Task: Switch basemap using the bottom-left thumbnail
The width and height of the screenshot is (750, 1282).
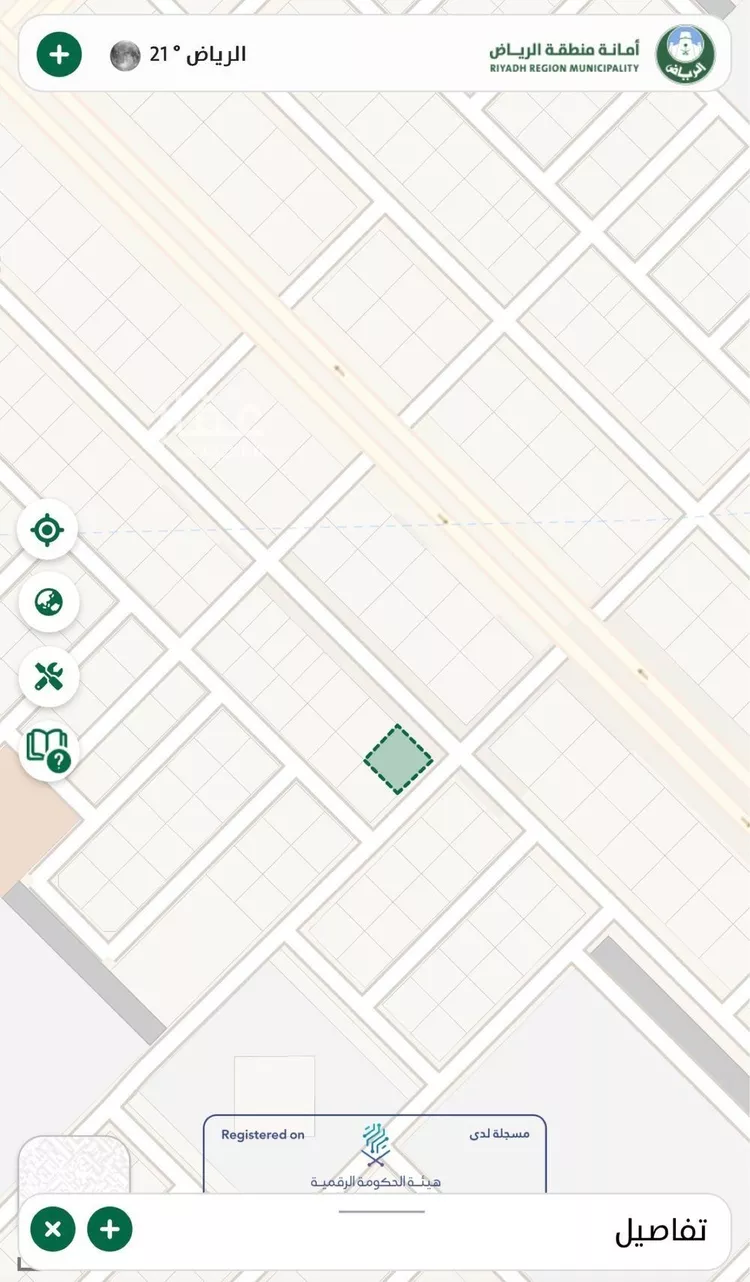Action: coord(73,1165)
